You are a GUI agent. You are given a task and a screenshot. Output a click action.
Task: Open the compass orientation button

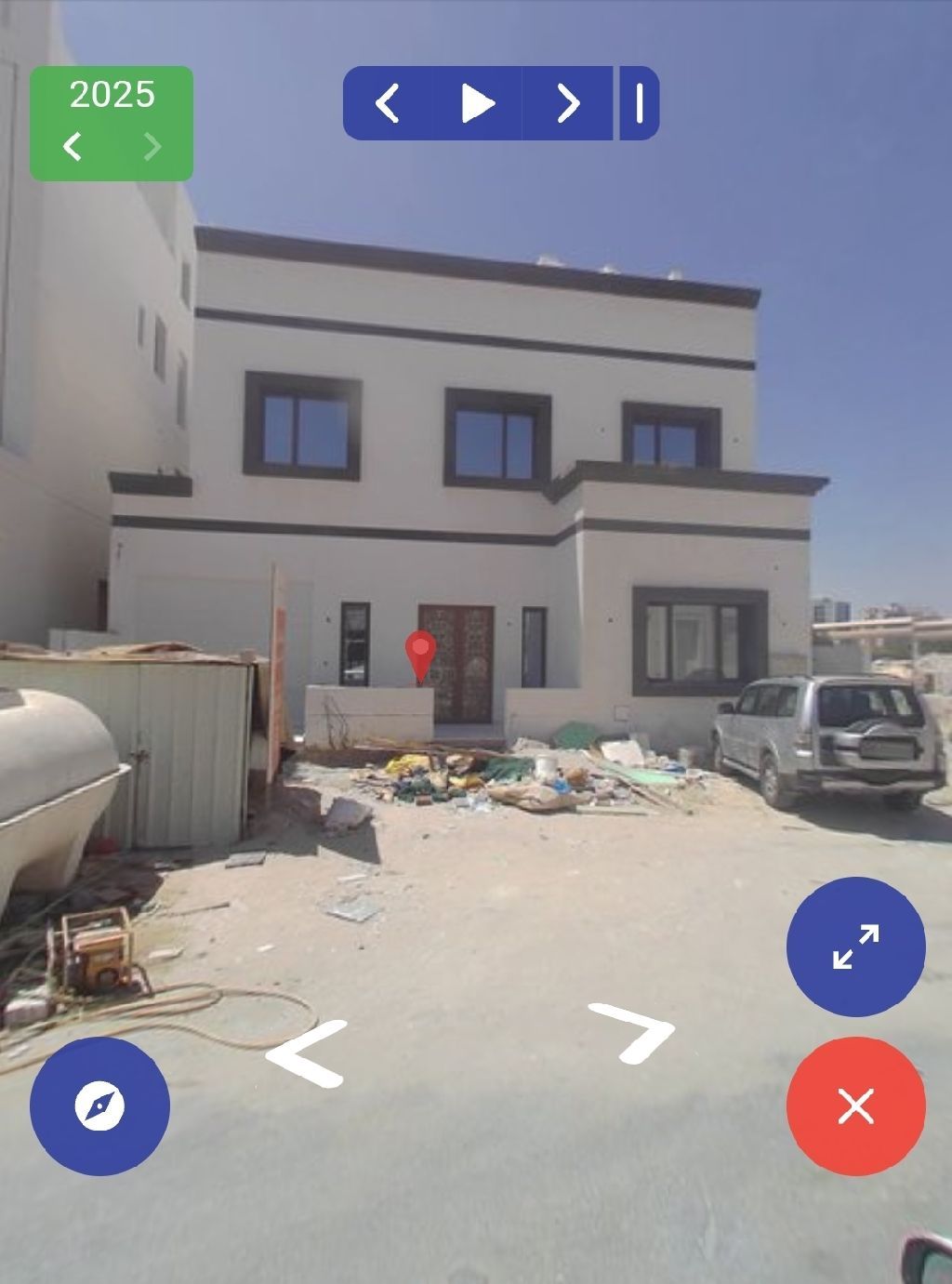coord(99,1106)
